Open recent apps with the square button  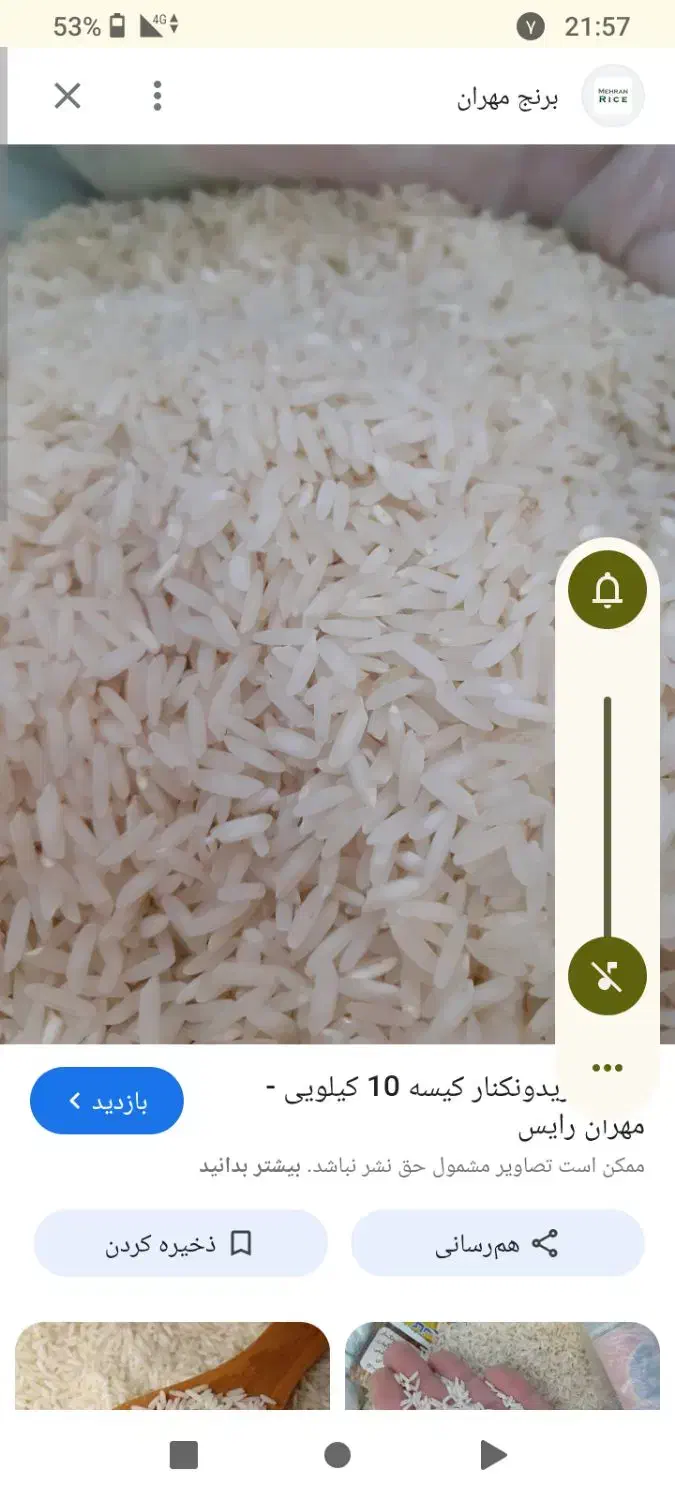[x=184, y=1455]
